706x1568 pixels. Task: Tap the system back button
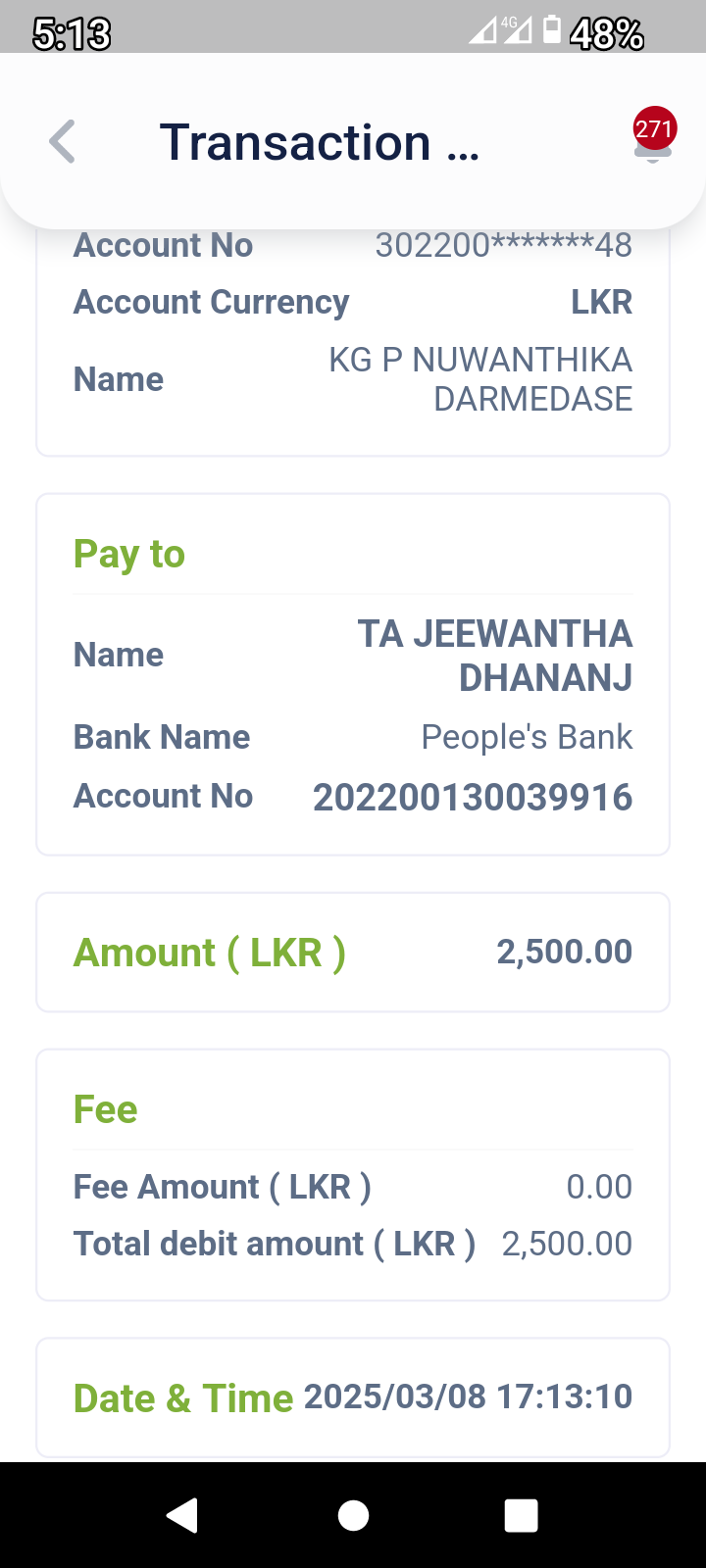(x=183, y=1515)
